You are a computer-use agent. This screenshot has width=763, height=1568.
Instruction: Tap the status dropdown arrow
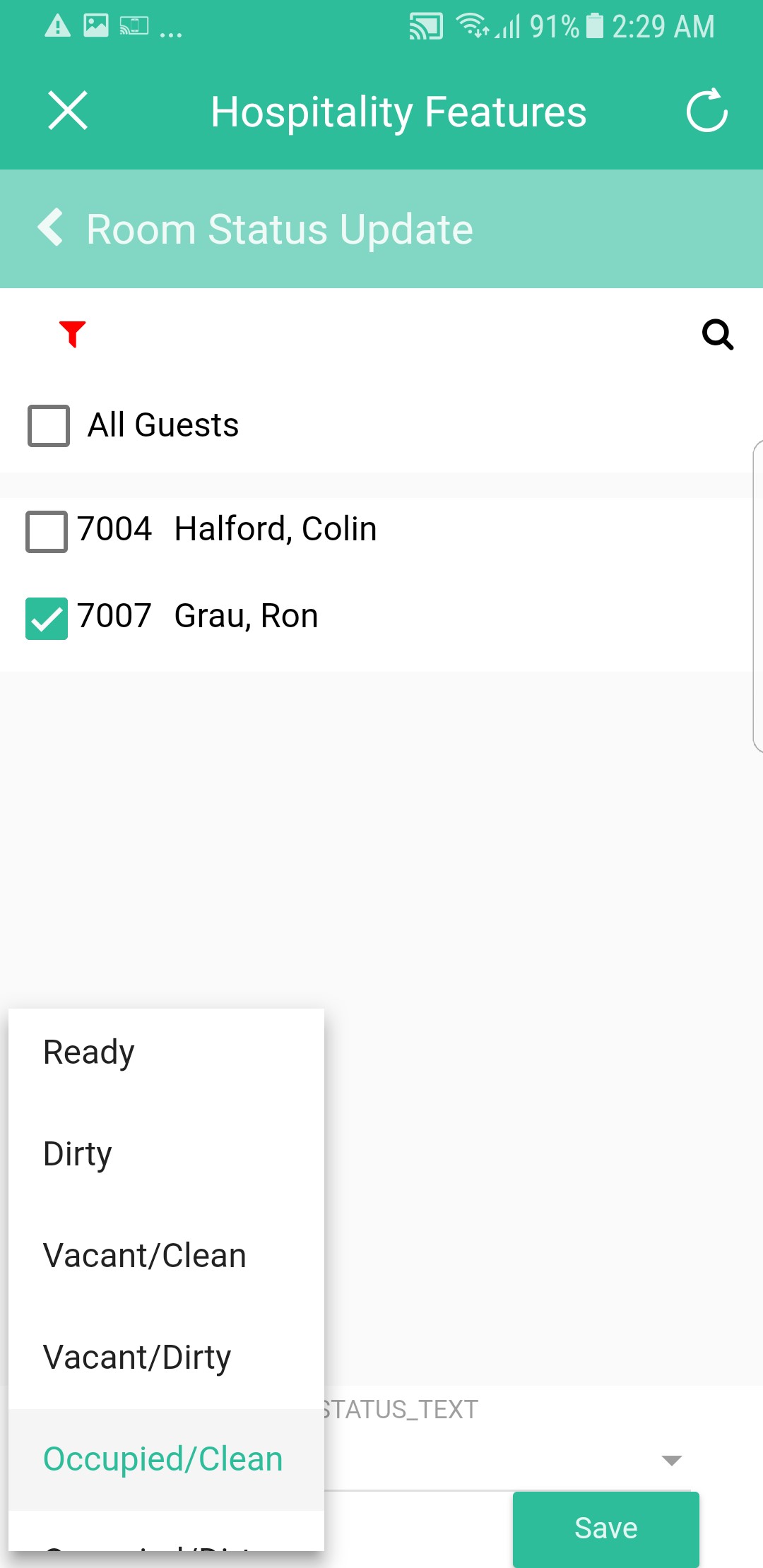pyautogui.click(x=671, y=1460)
